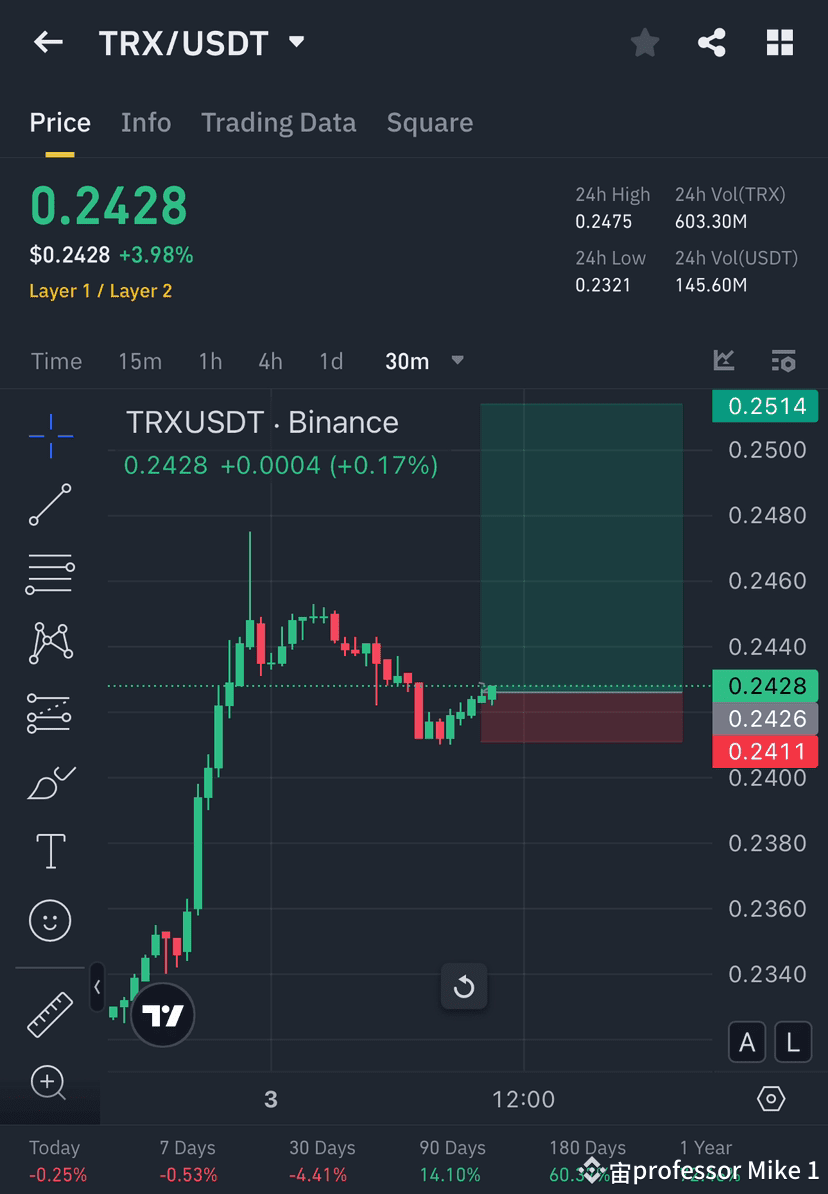Select the text annotation tool

(x=50, y=850)
